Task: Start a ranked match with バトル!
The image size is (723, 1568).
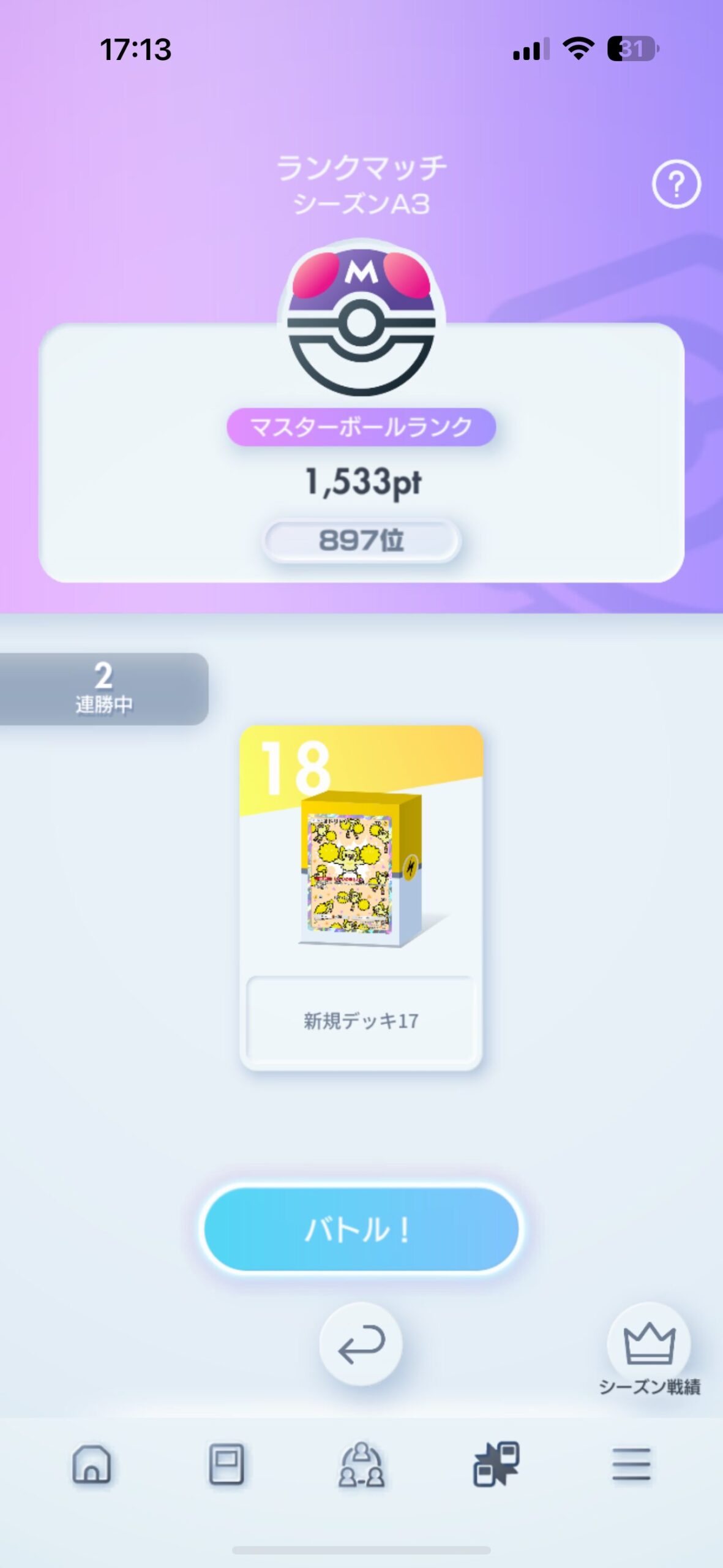Action: click(x=361, y=1229)
